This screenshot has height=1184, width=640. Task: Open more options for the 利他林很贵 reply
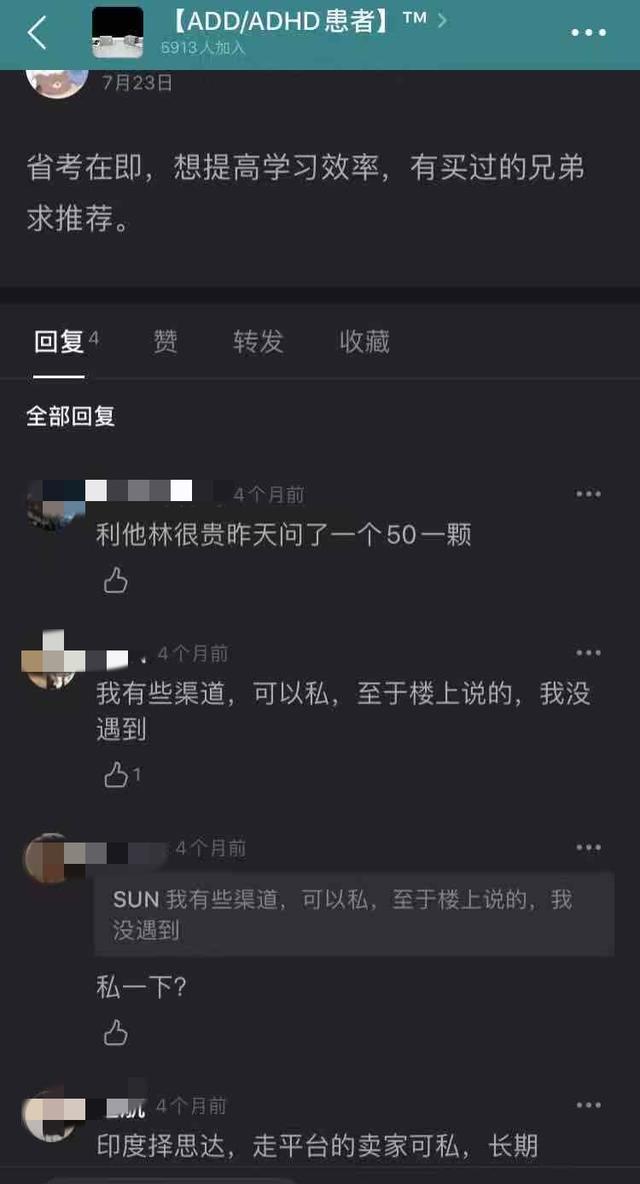tap(588, 494)
